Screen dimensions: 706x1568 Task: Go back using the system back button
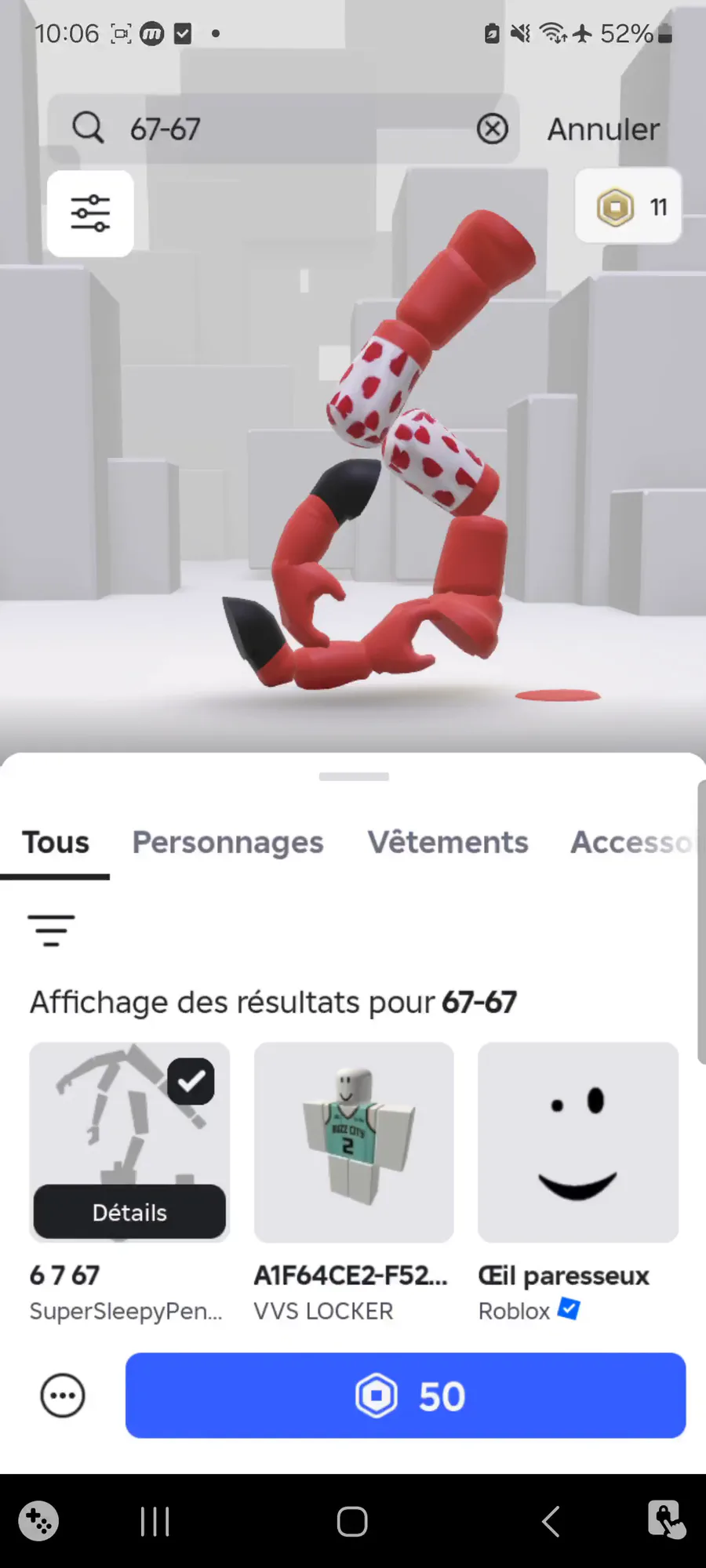551,1522
